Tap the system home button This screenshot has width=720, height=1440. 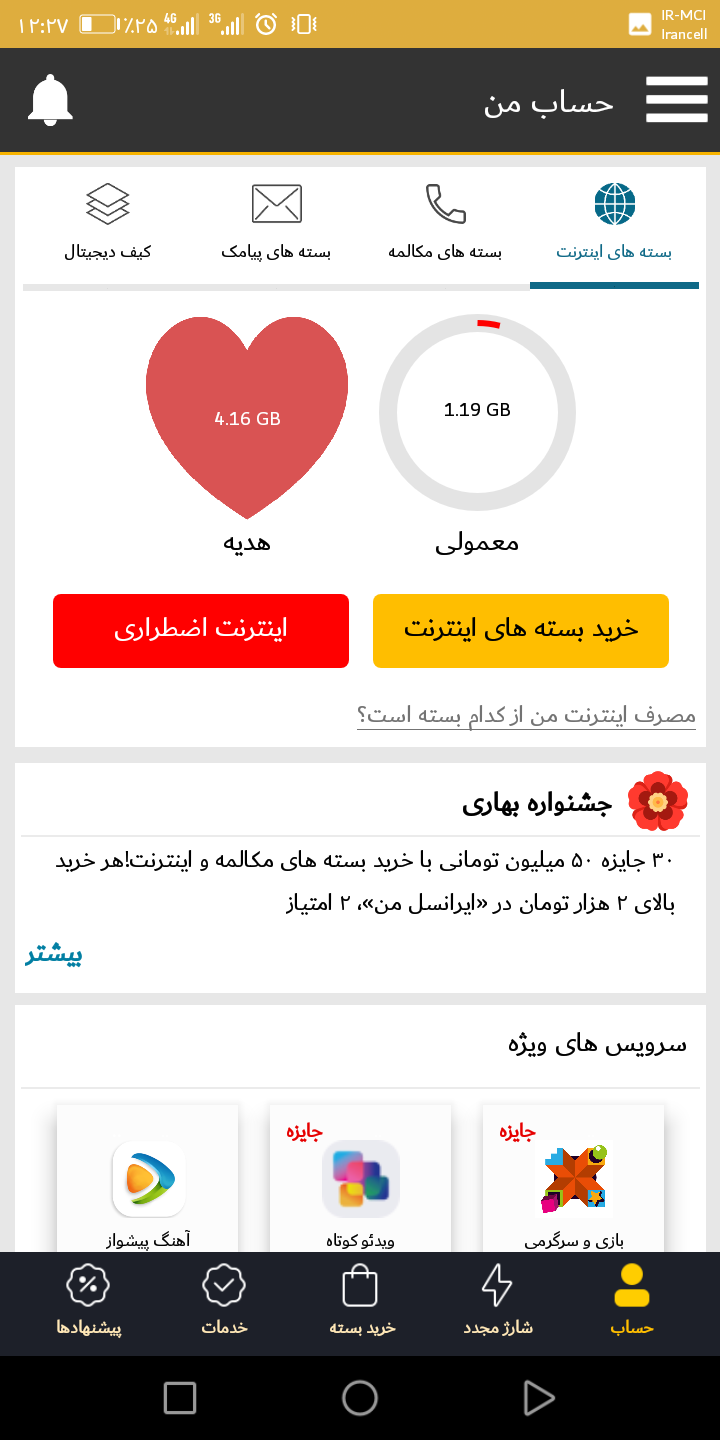coord(360,1397)
